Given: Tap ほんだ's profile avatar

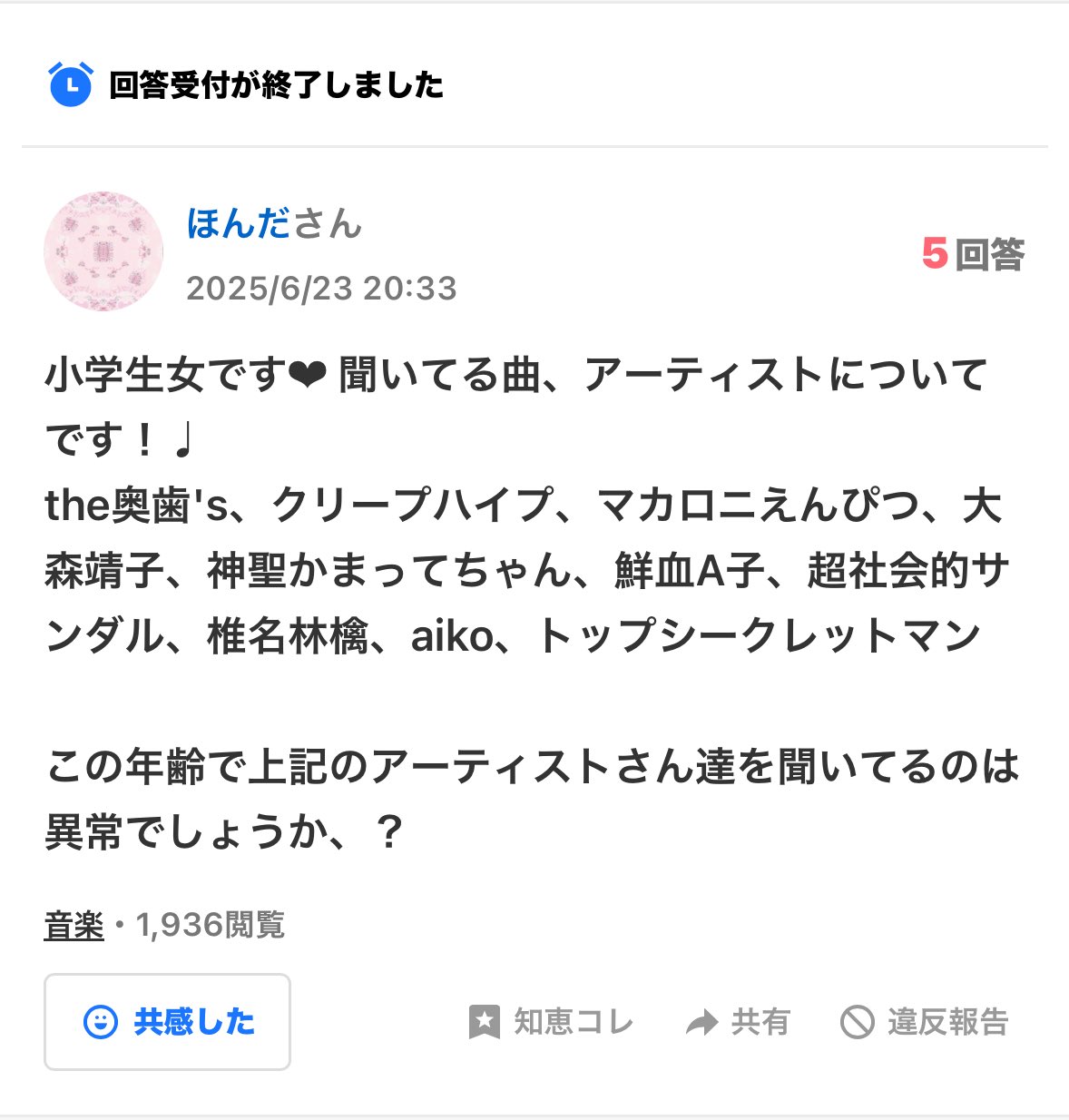Looking at the screenshot, I should point(103,251).
